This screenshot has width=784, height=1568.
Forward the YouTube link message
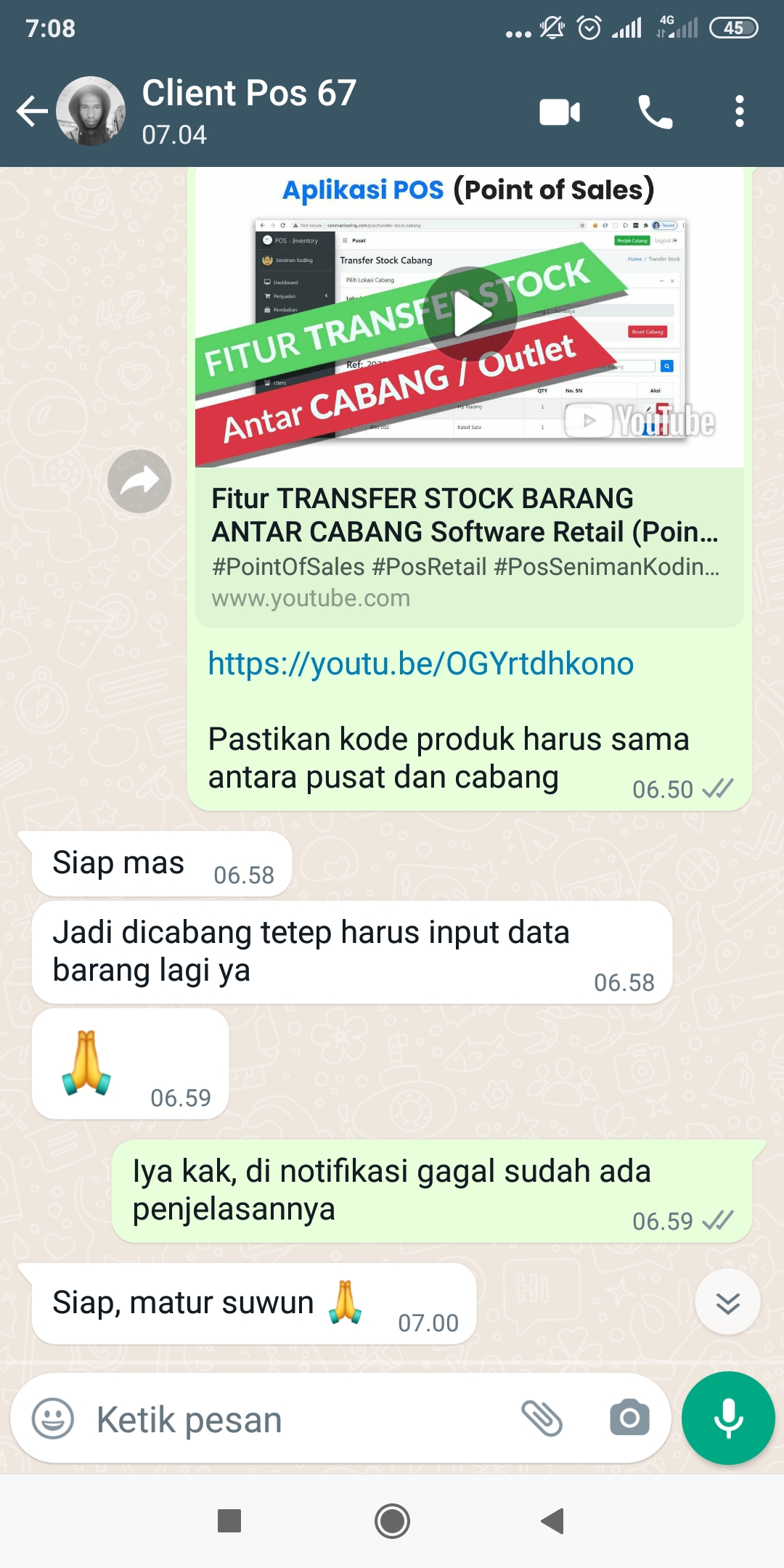click(139, 481)
